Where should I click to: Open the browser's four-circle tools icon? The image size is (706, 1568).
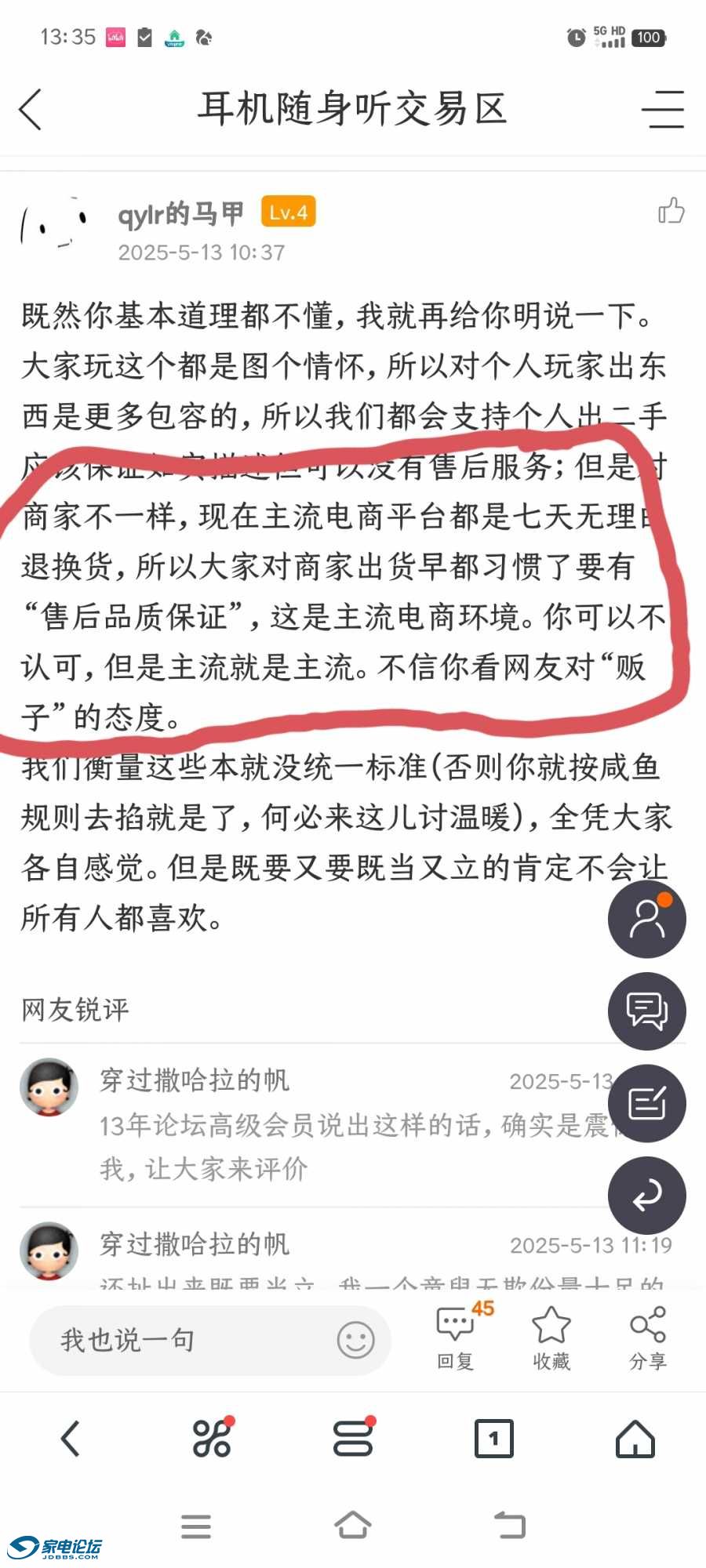(x=212, y=1439)
